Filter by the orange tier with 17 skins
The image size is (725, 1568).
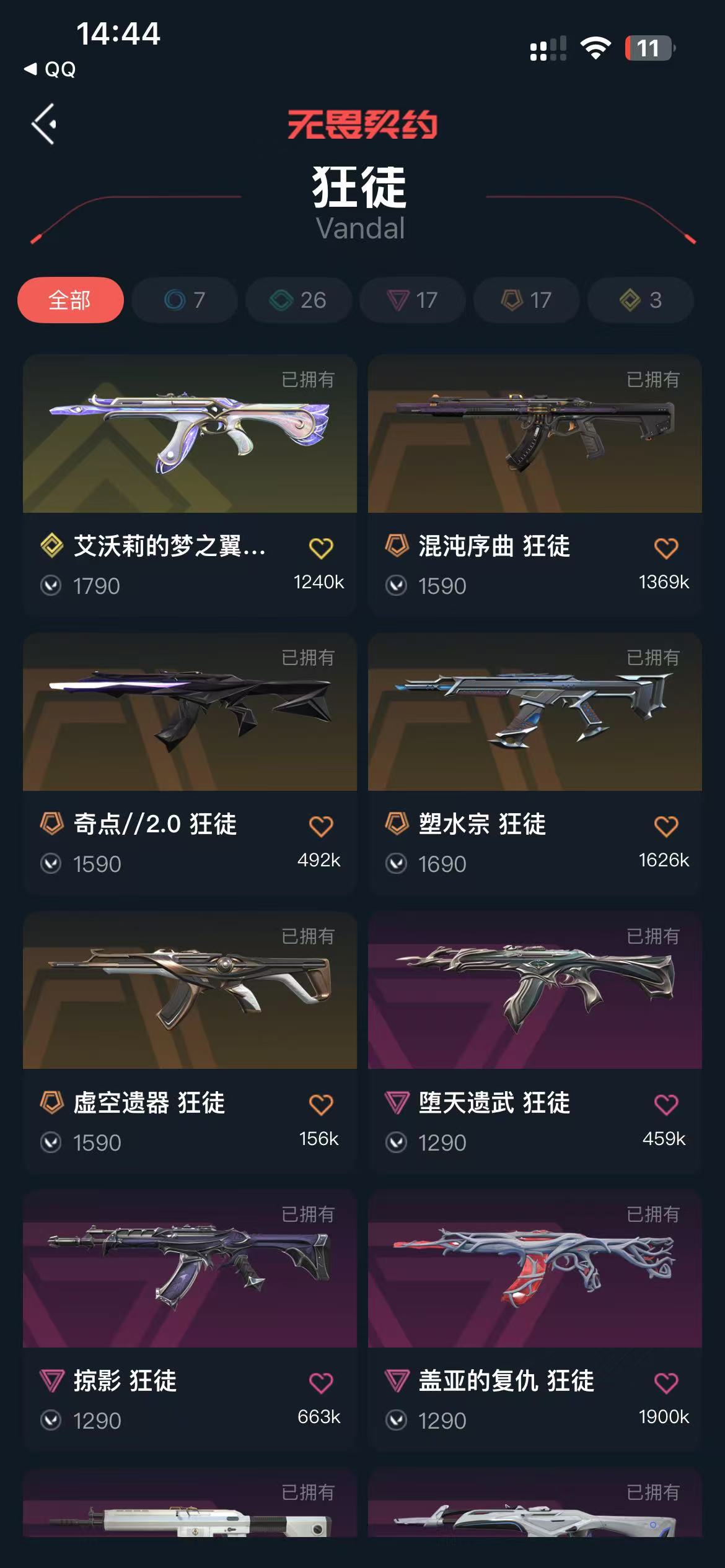pyautogui.click(x=527, y=300)
